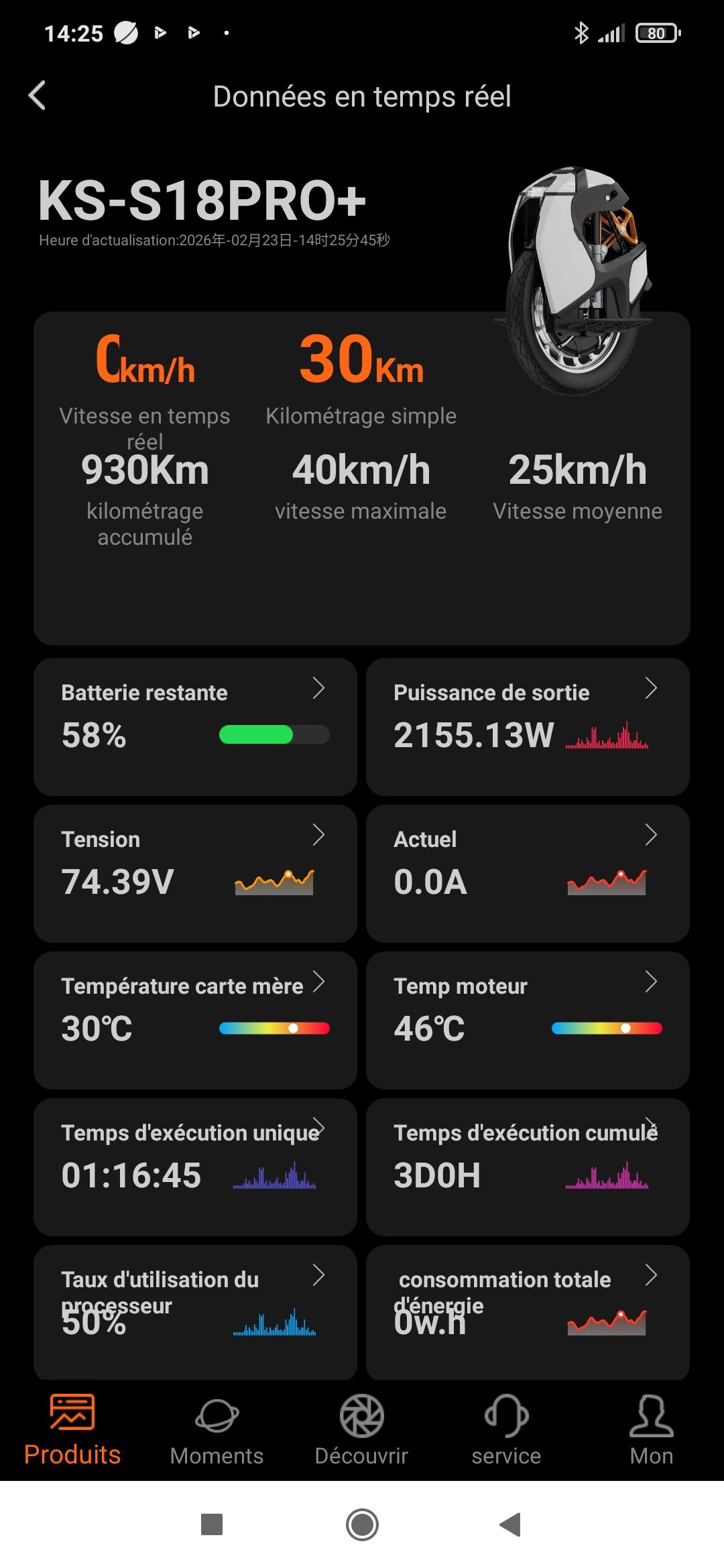
Task: Open recent apps from navigation bar
Action: pyautogui.click(x=212, y=1524)
